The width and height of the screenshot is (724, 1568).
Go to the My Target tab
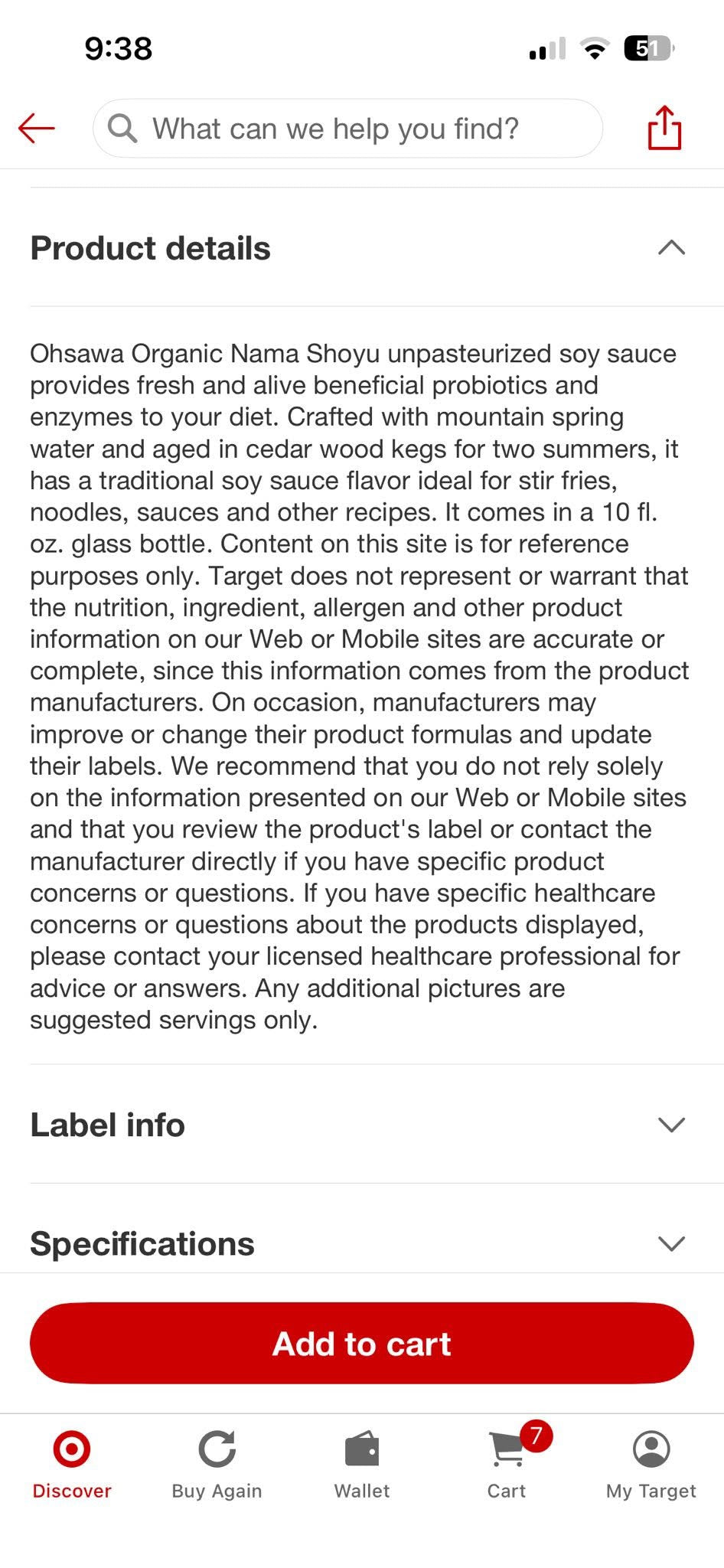[x=651, y=1465]
